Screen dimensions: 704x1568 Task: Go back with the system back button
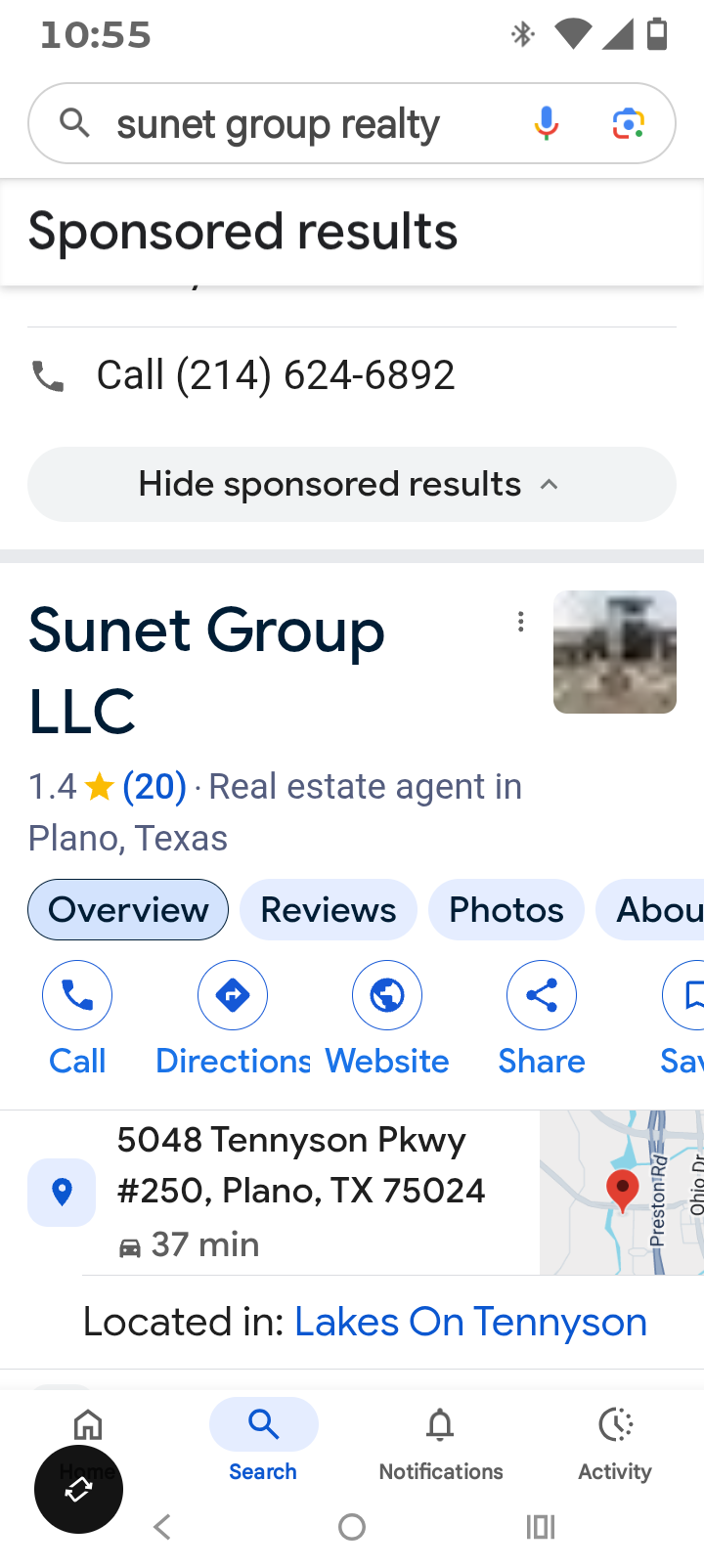click(163, 1527)
